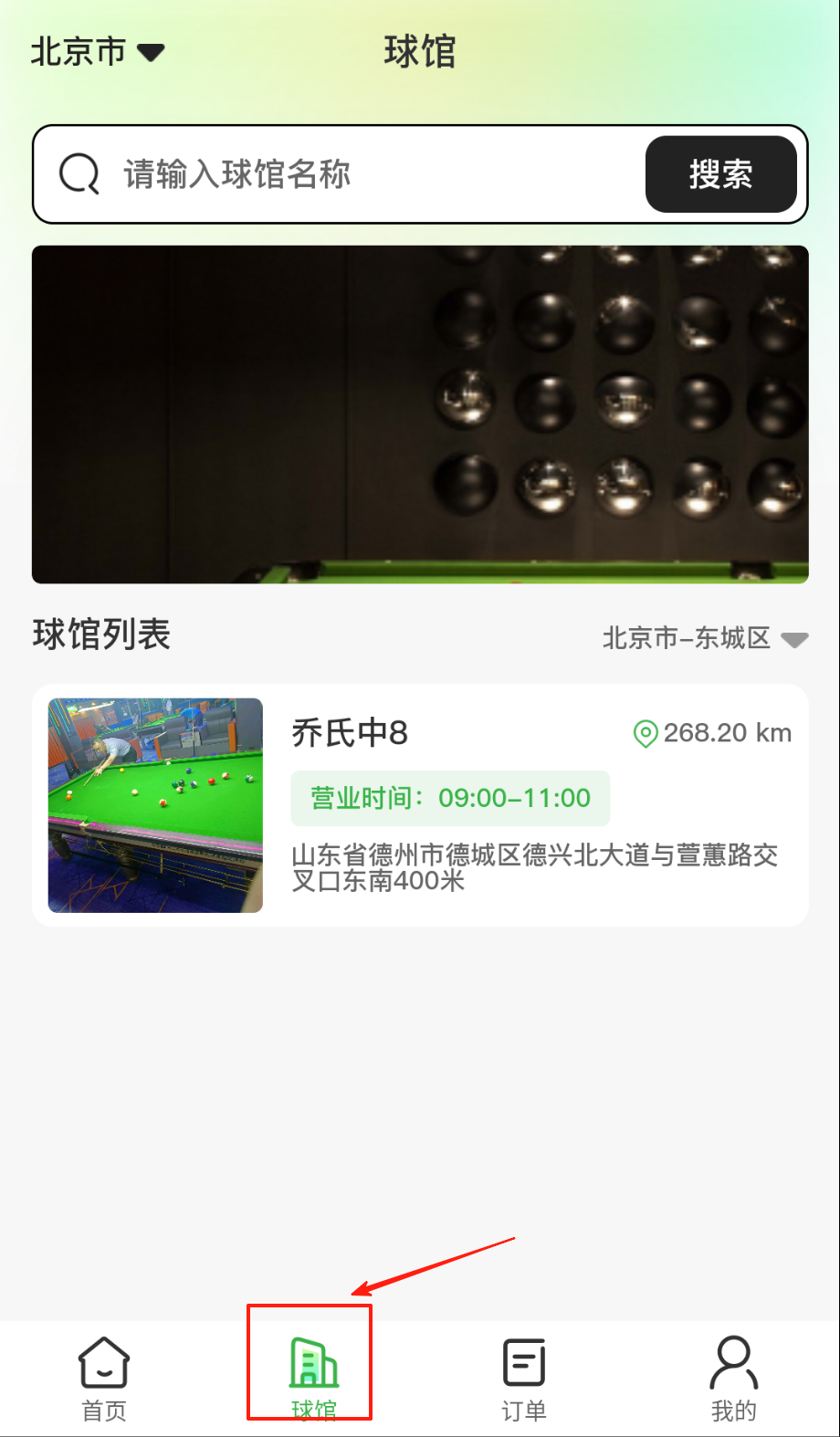
Task: Focus the 请输入球馆名称 search field
Action: coord(365,174)
